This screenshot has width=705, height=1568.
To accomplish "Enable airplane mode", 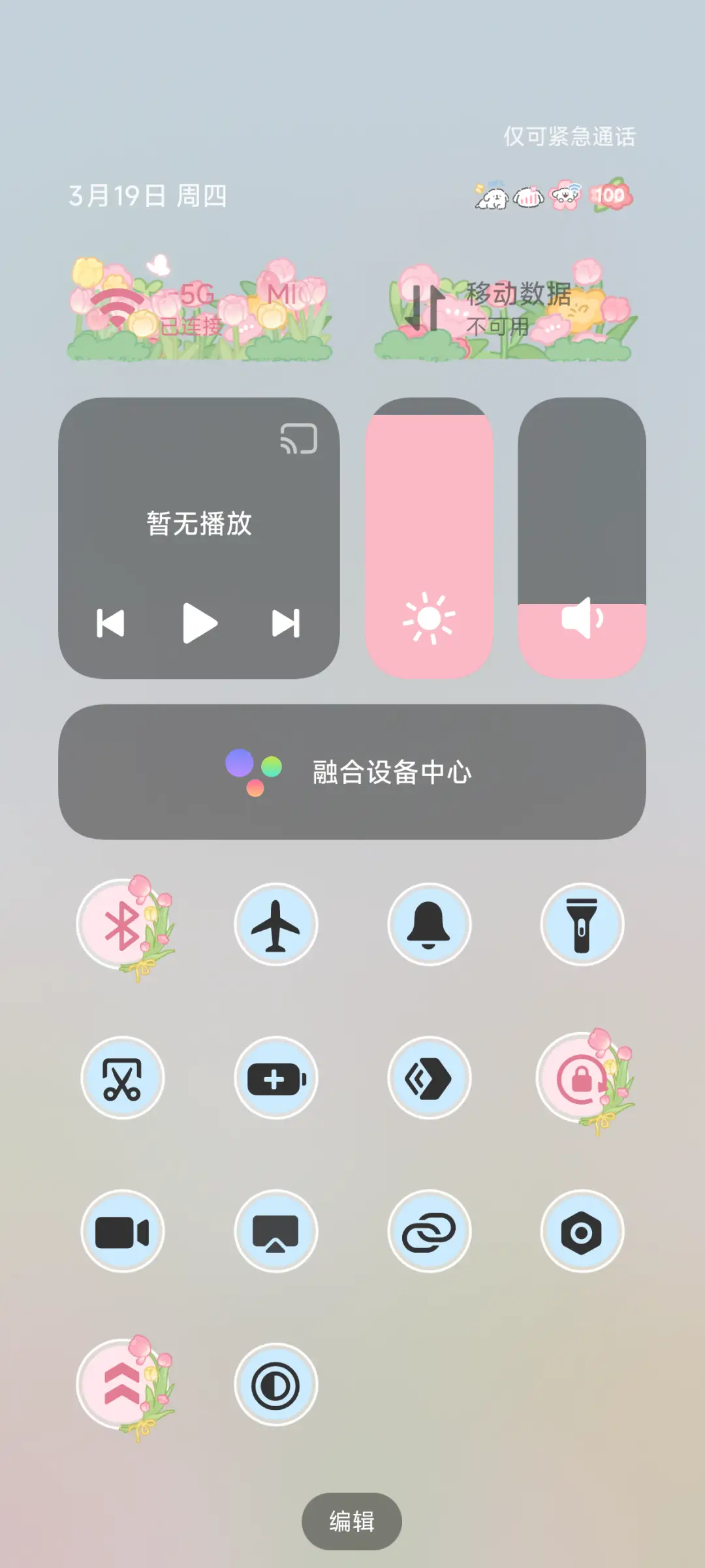I will point(276,926).
